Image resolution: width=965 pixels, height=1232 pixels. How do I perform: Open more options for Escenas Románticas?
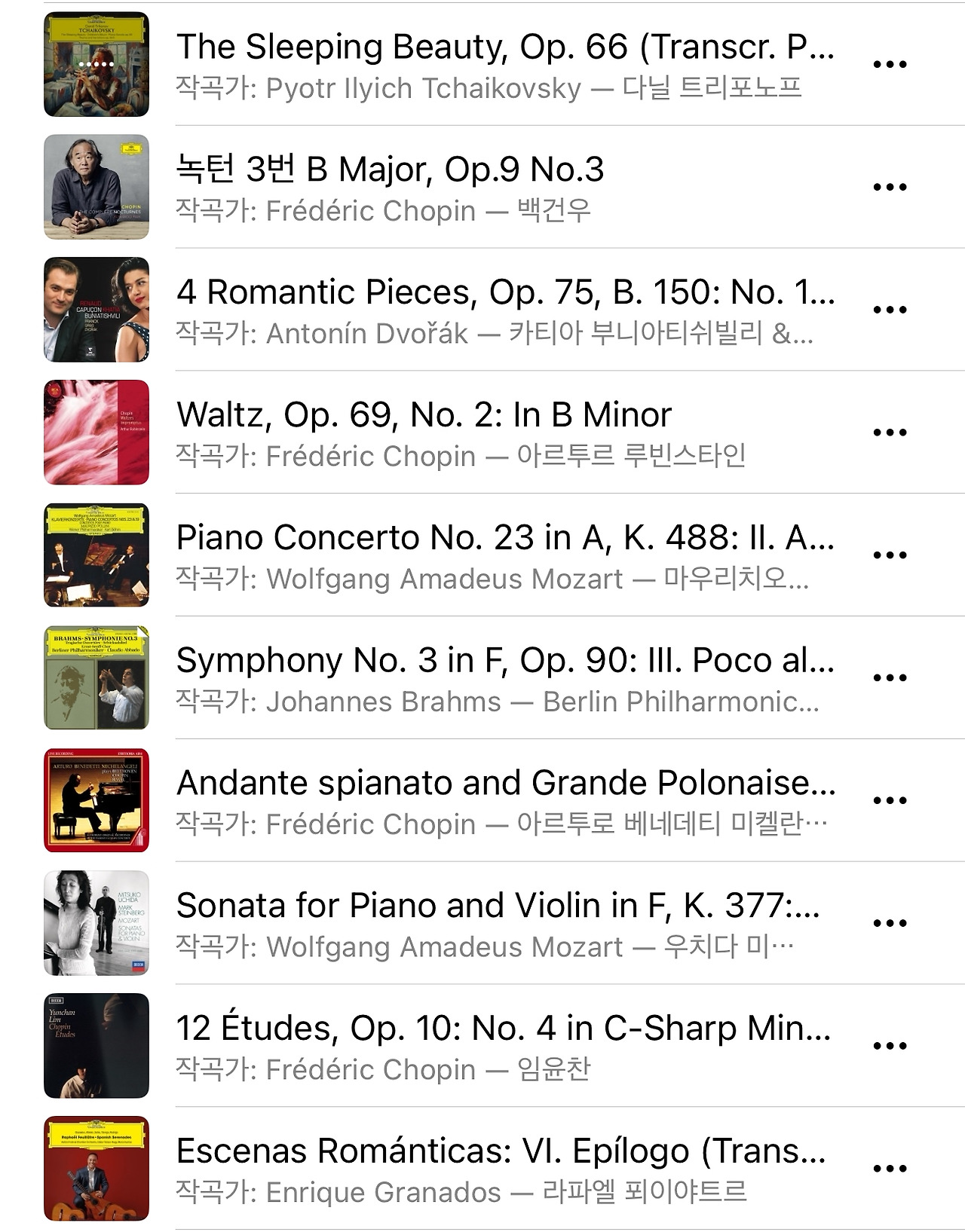point(890,1169)
